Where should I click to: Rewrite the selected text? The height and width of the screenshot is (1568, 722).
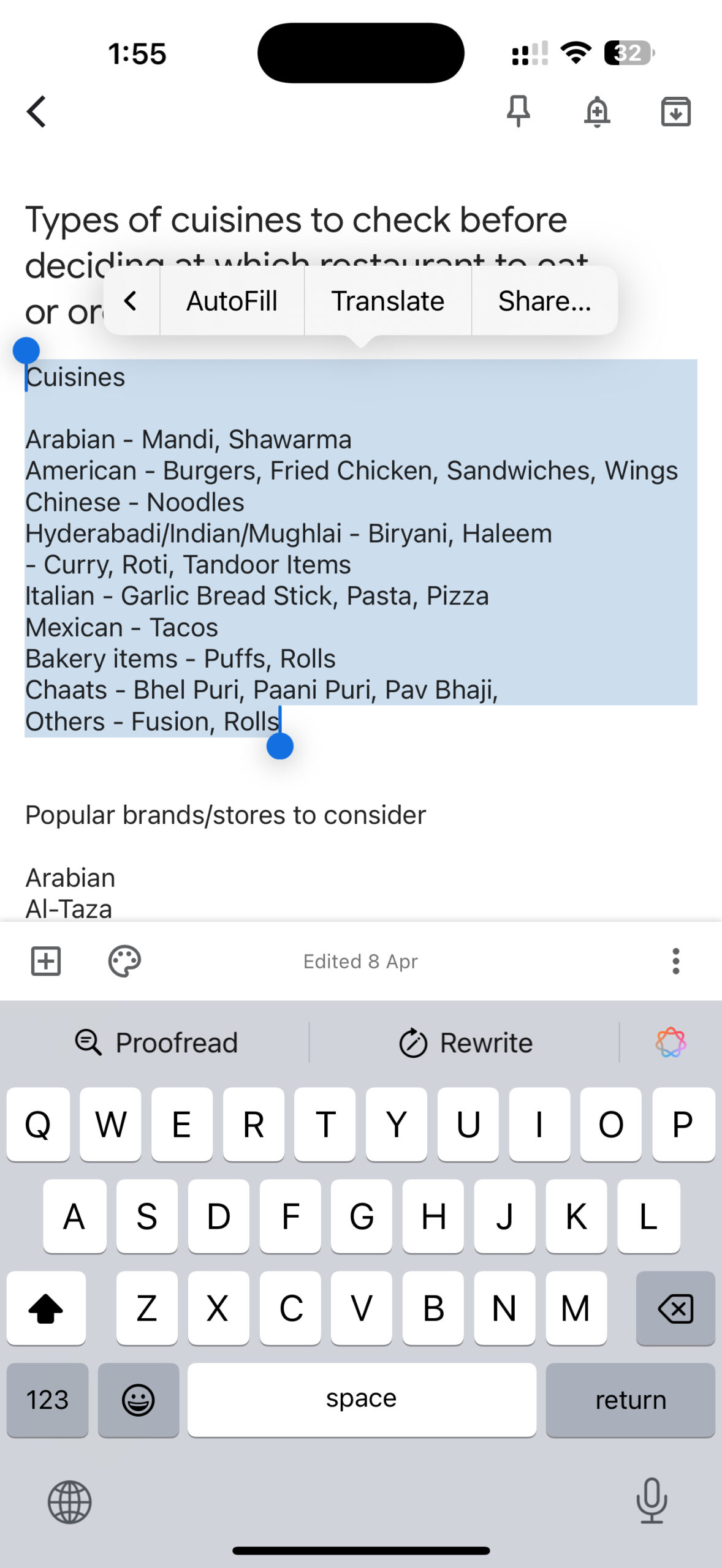[x=465, y=1042]
